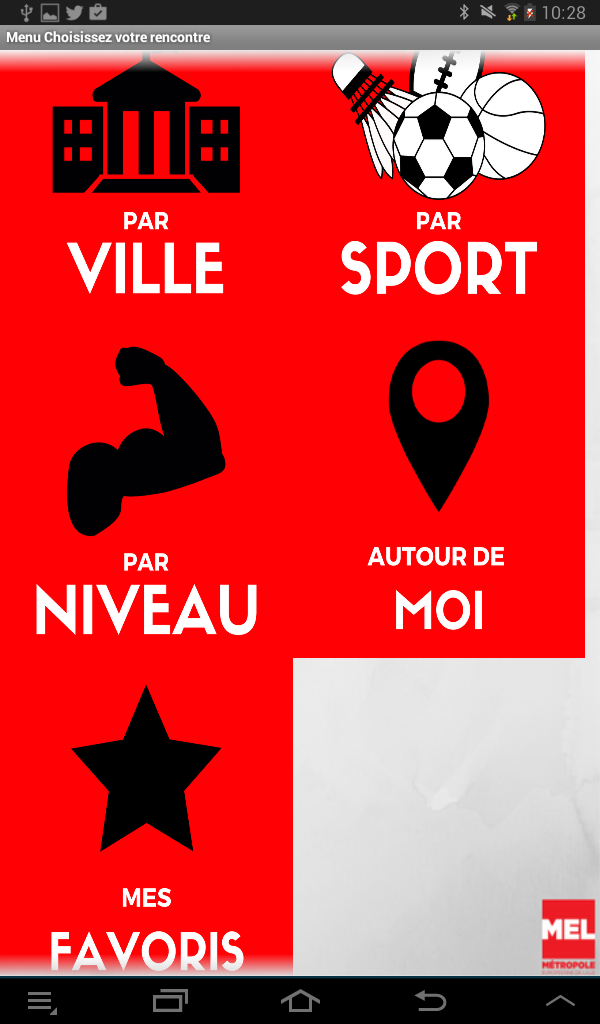The height and width of the screenshot is (1024, 600).
Task: Show recent apps
Action: (x=170, y=1000)
